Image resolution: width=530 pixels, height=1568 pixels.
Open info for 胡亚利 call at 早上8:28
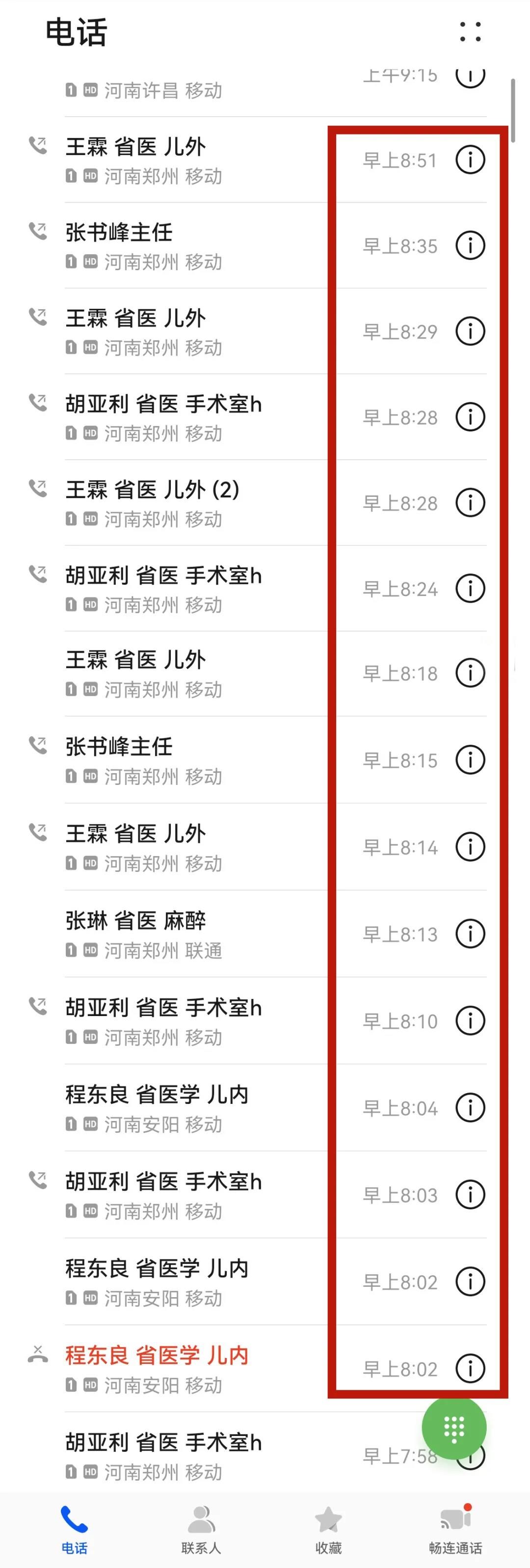point(470,417)
